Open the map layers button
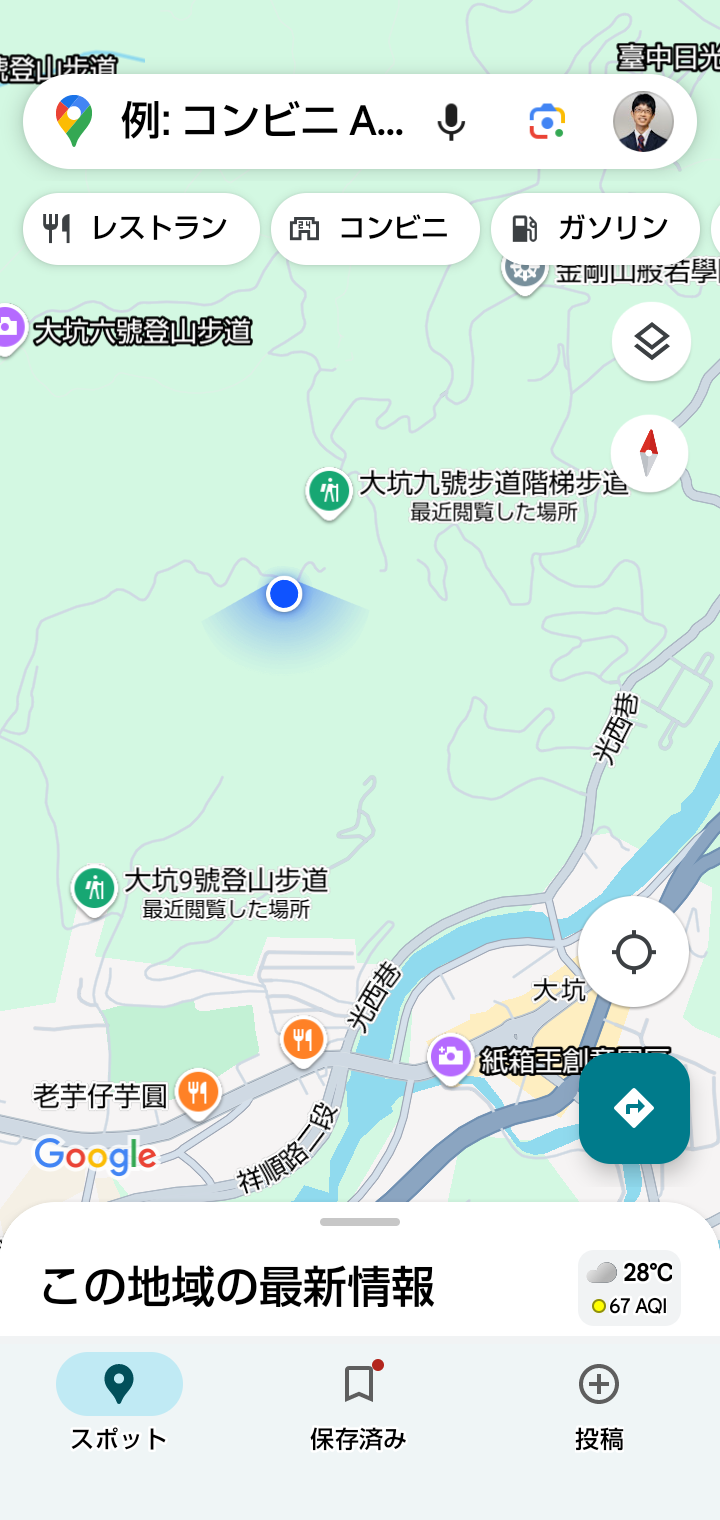 [x=651, y=342]
